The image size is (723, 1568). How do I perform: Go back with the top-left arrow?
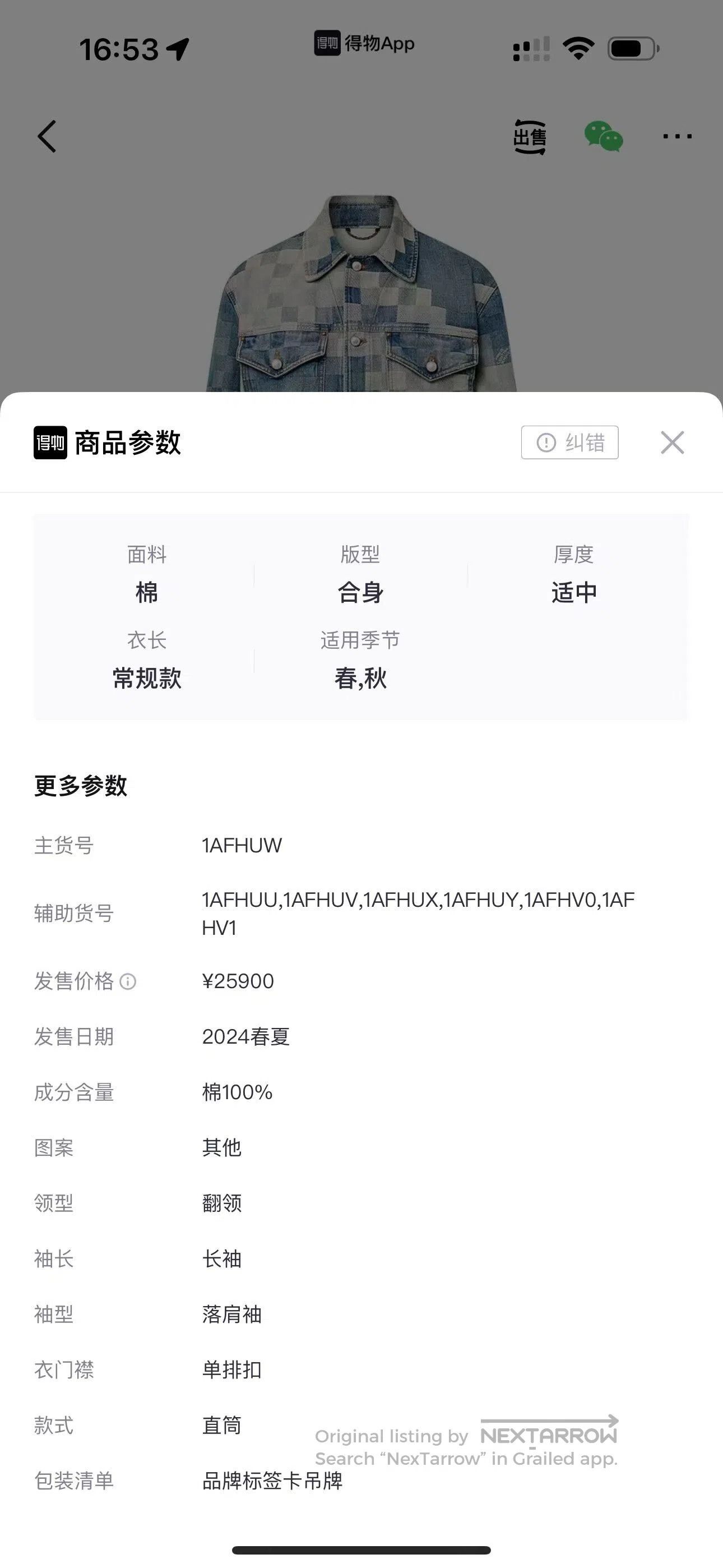(47, 136)
